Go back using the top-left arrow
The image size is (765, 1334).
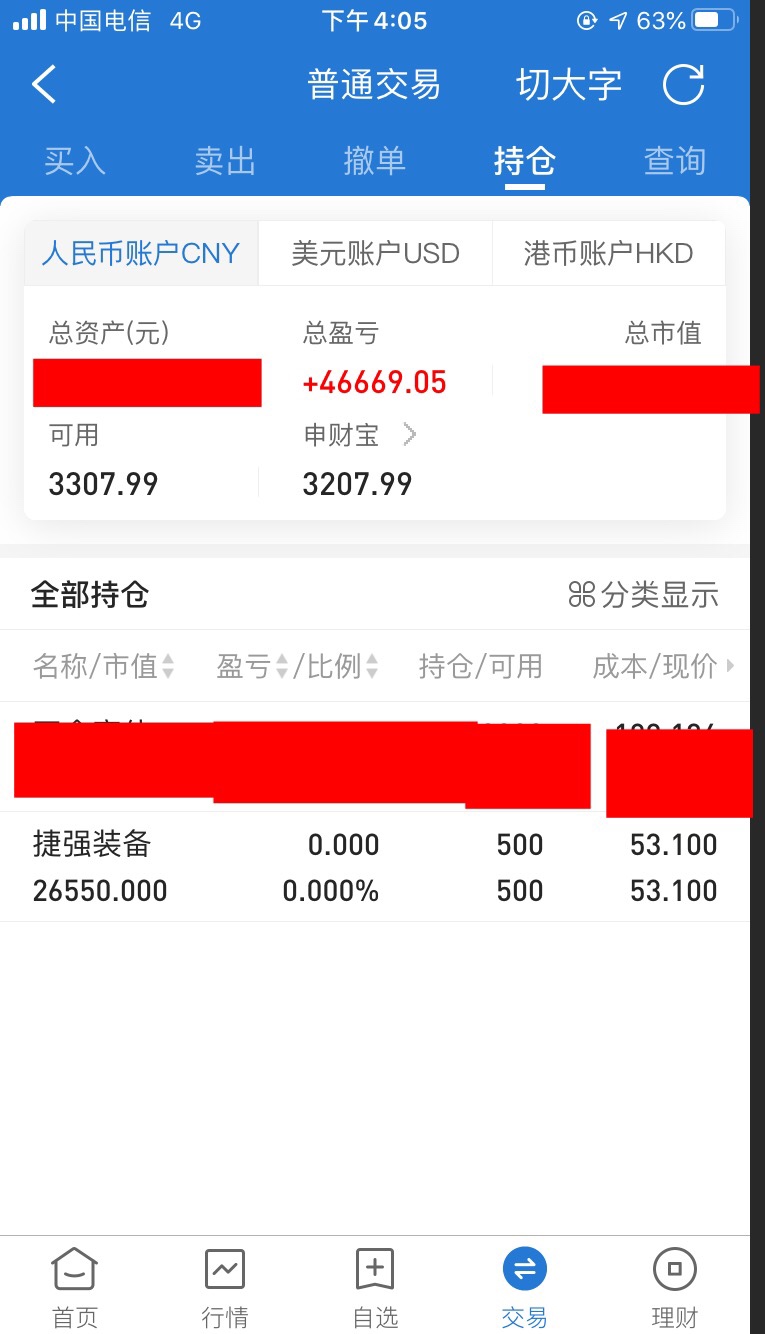44,85
